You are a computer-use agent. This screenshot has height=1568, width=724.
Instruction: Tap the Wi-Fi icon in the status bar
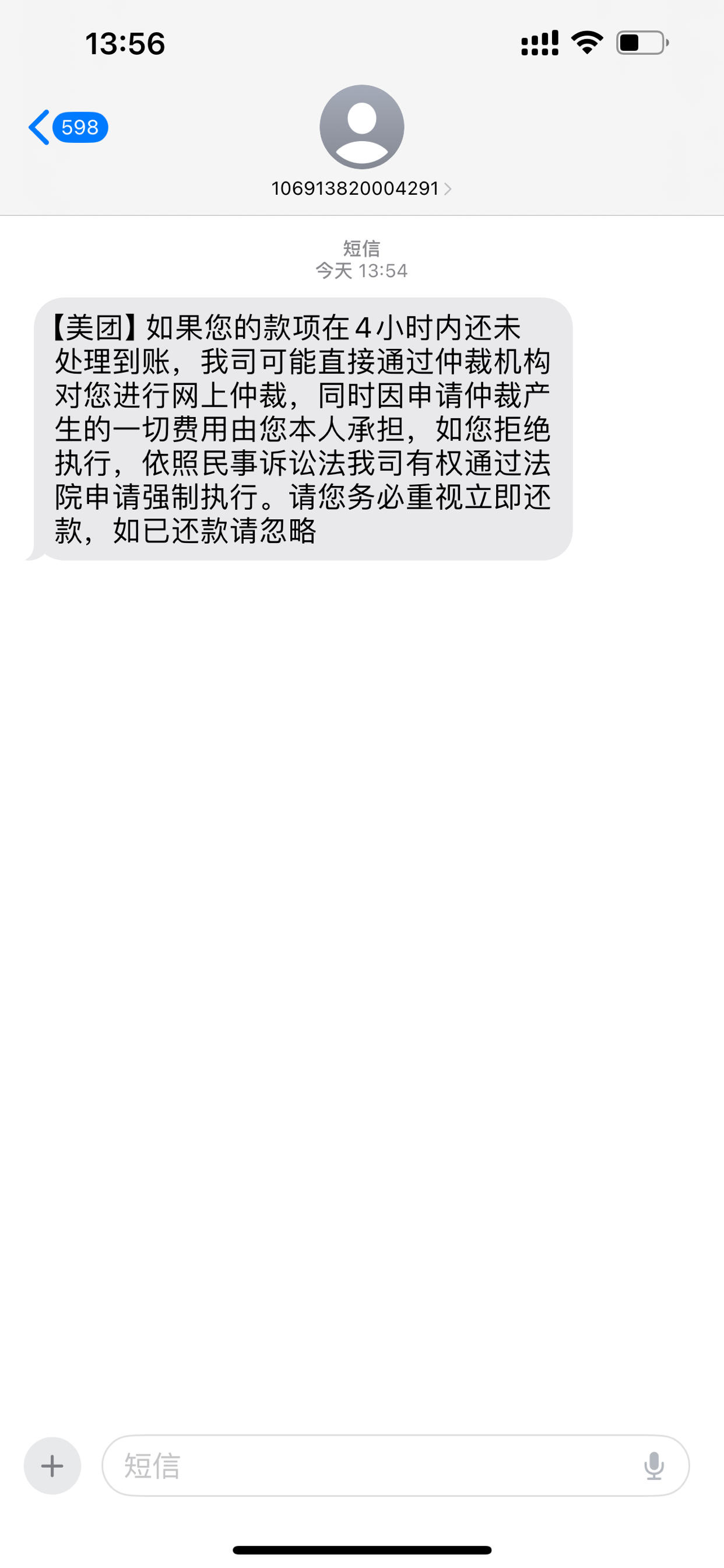(586, 42)
